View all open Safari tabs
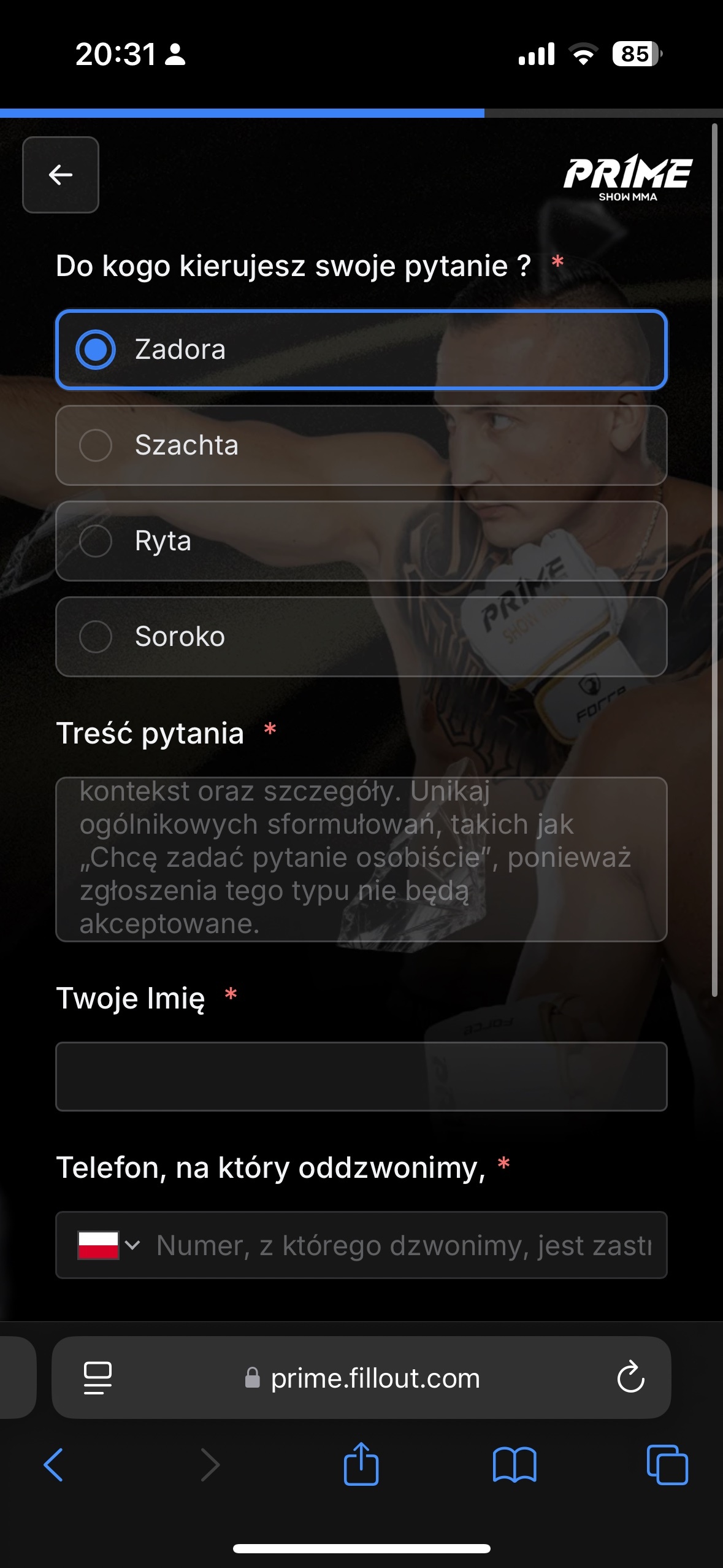The image size is (723, 1568). [x=667, y=1465]
